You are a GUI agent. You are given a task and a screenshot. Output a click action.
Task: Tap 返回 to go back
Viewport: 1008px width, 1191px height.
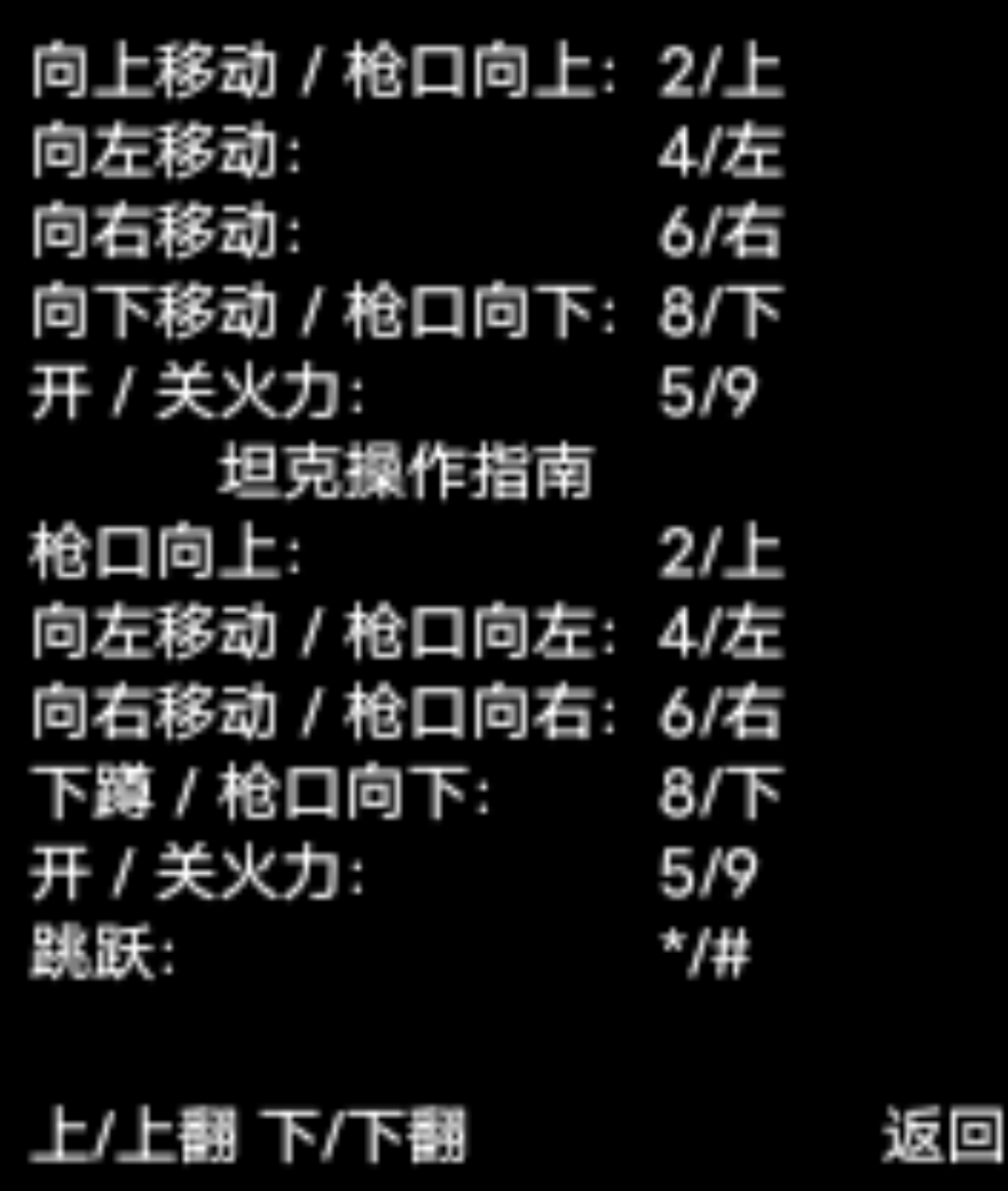click(941, 1135)
